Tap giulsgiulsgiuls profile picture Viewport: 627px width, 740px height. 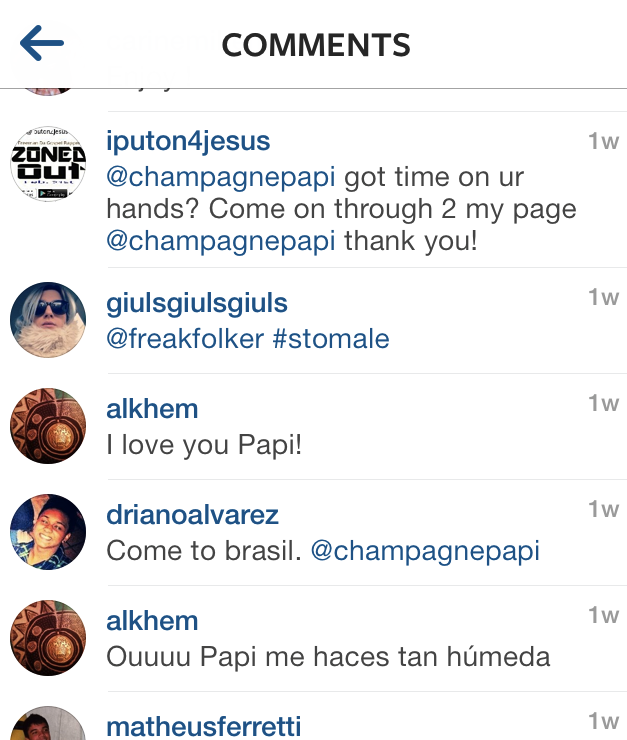click(x=47, y=320)
